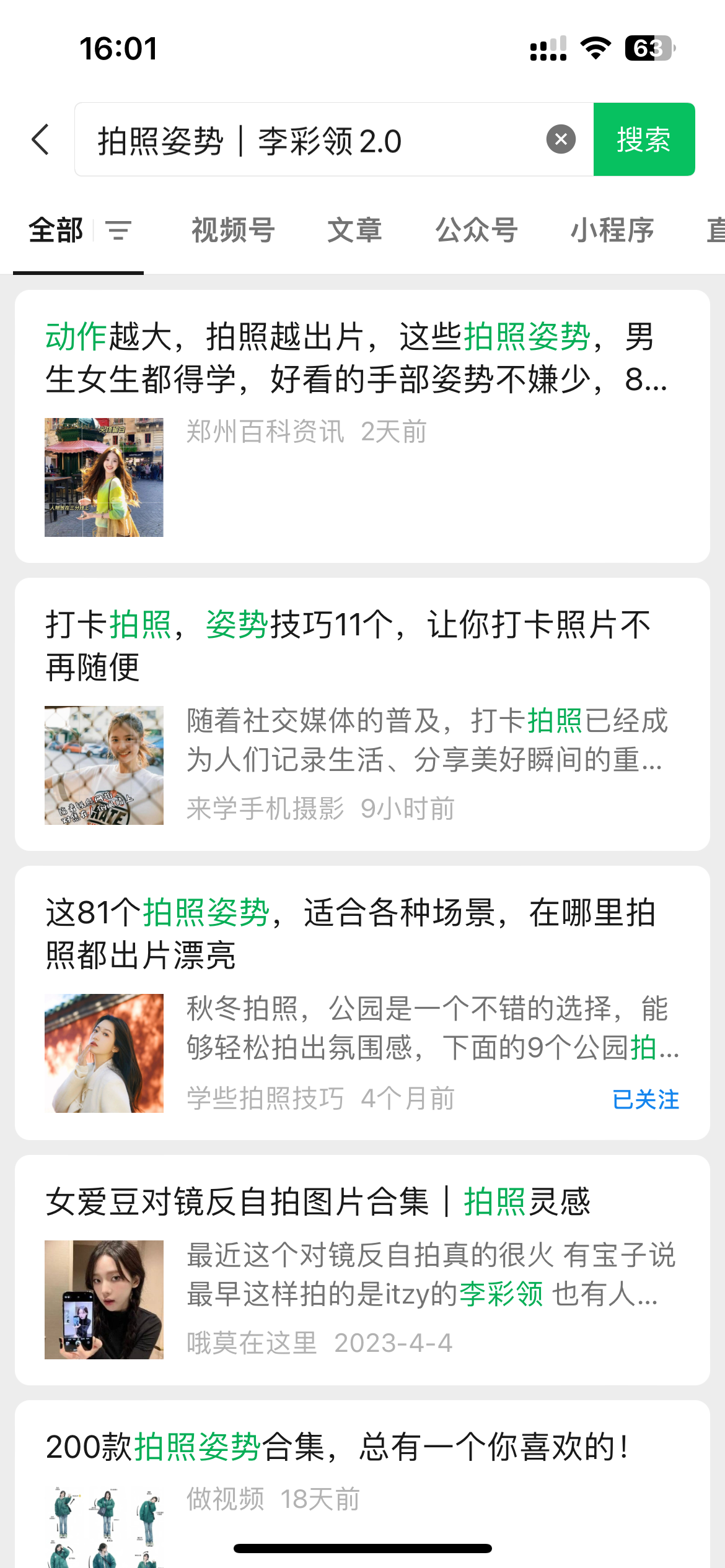Viewport: 725px width, 1568px height.
Task: Clear the search text with the X button
Action: pyautogui.click(x=561, y=139)
